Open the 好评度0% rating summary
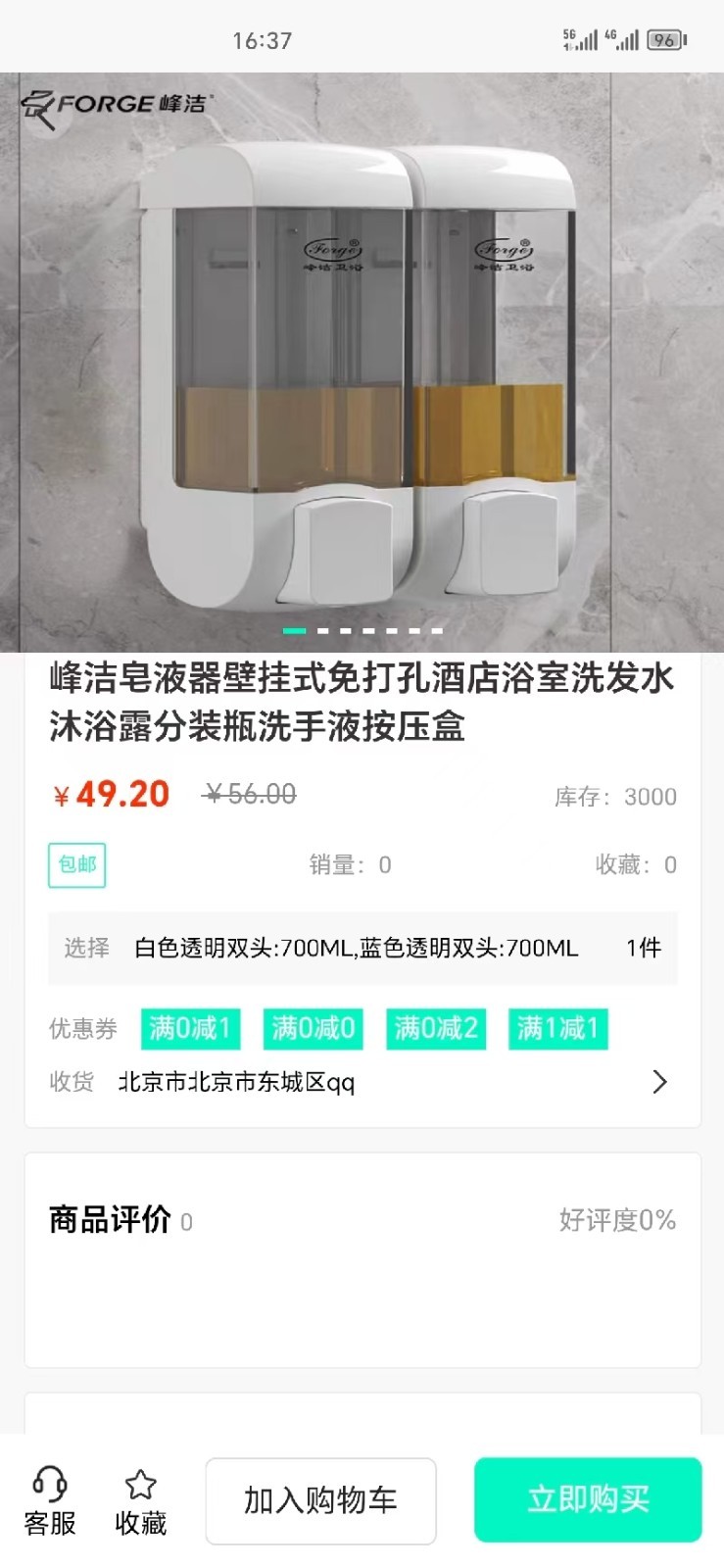The height and width of the screenshot is (1568, 724). 617,1221
